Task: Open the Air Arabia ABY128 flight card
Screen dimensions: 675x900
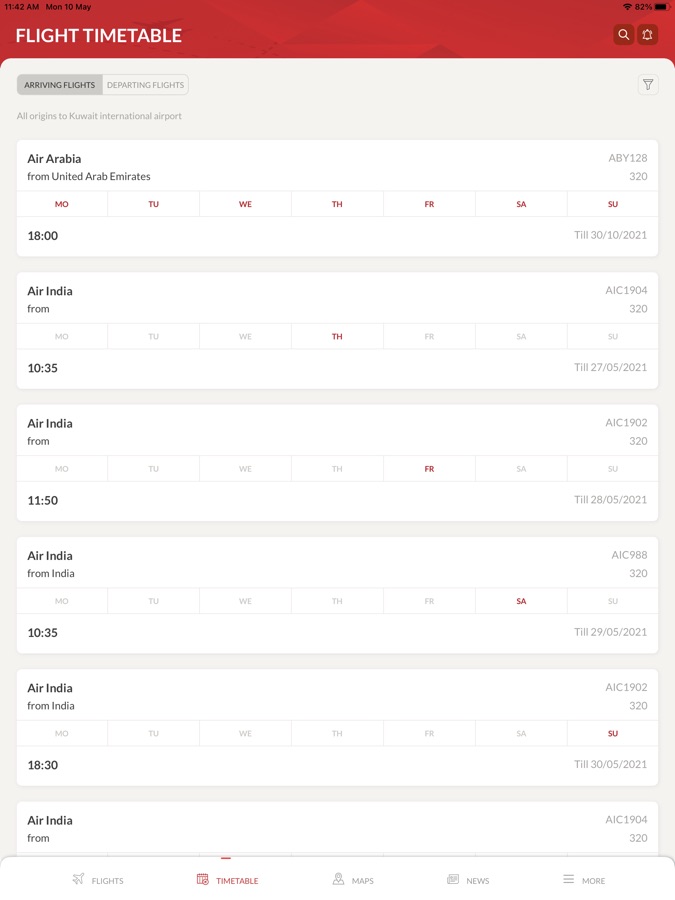Action: (x=337, y=167)
